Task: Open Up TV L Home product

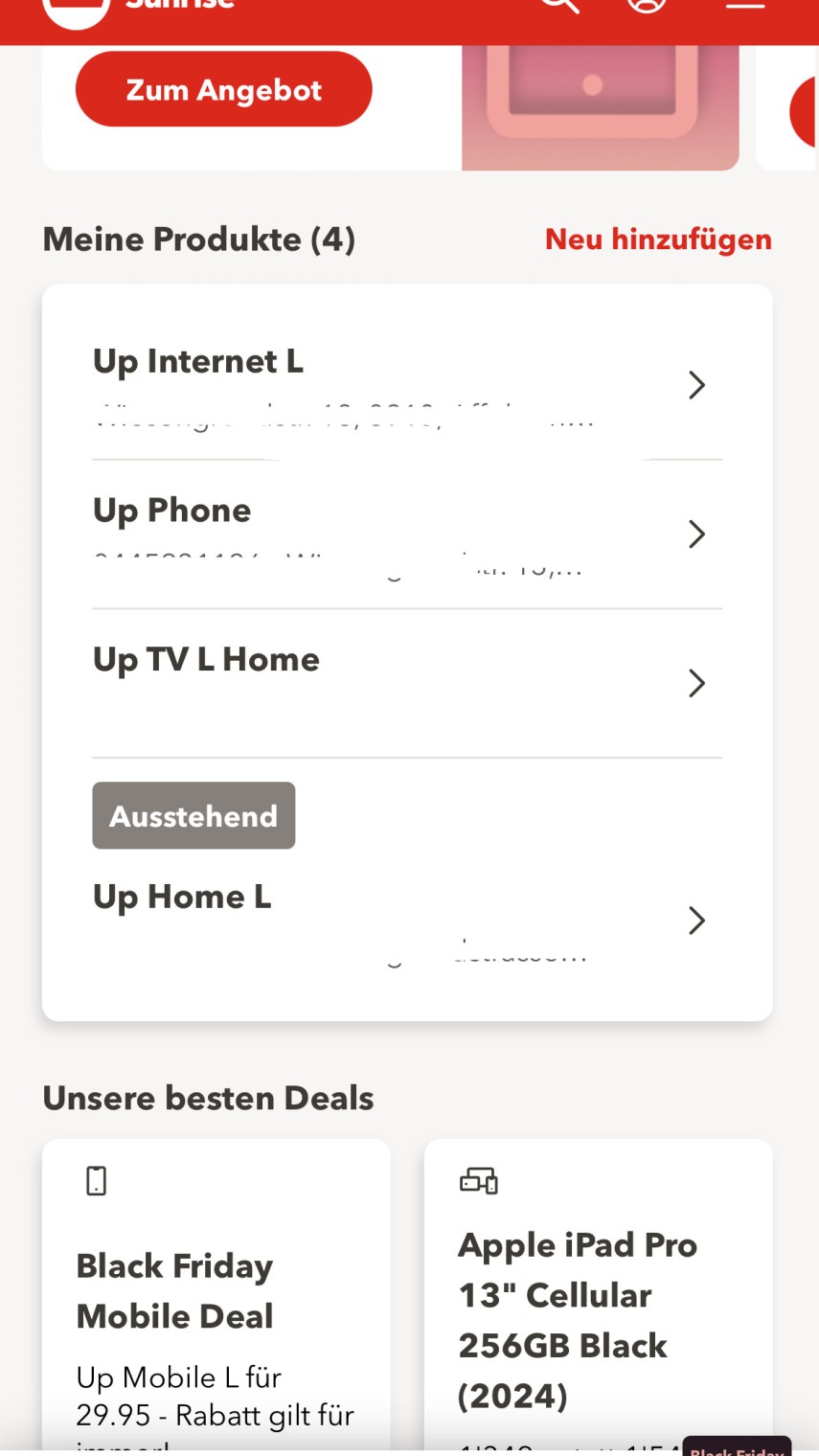Action: click(406, 682)
